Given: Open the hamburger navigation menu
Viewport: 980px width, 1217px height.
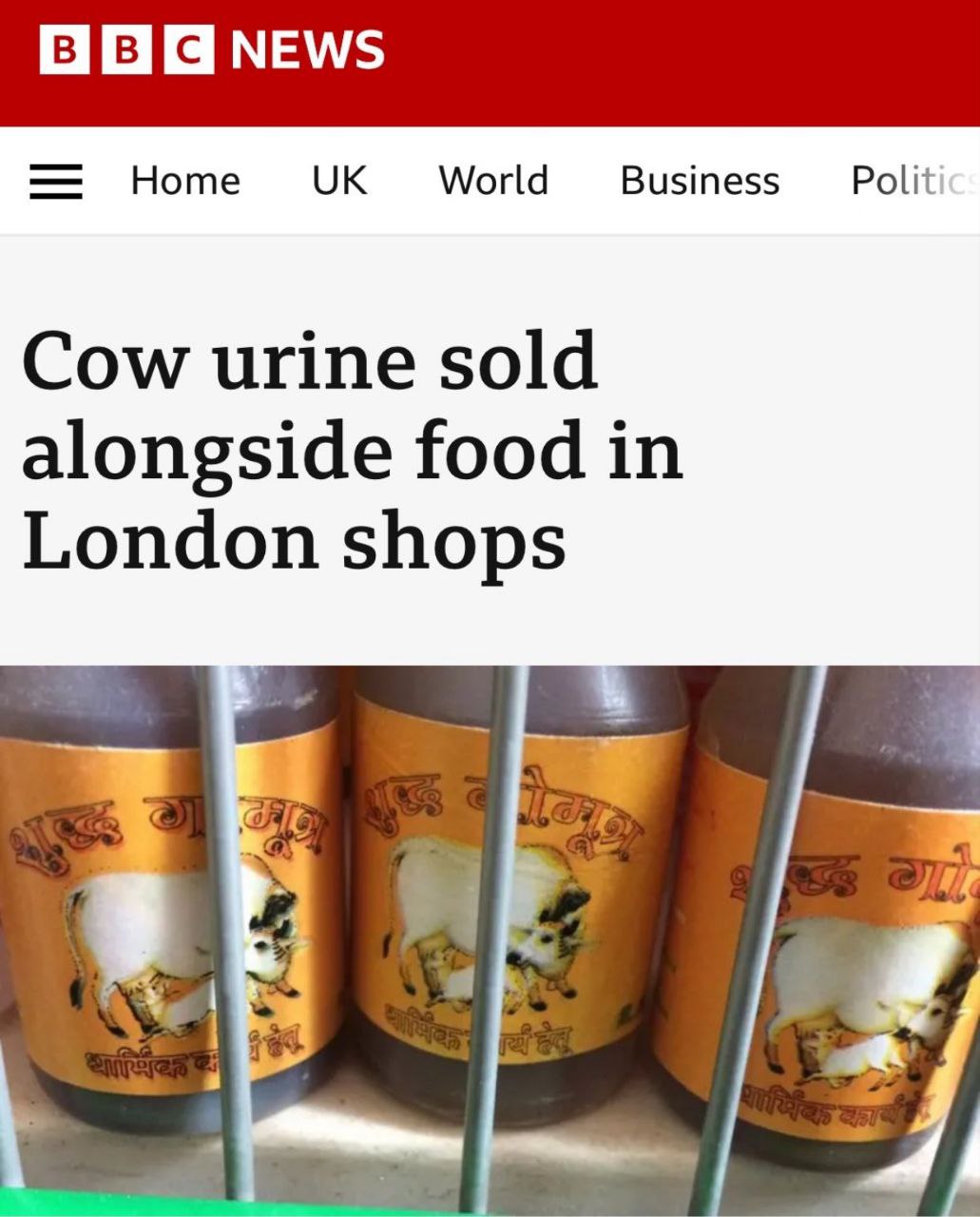Looking at the screenshot, I should [x=55, y=181].
